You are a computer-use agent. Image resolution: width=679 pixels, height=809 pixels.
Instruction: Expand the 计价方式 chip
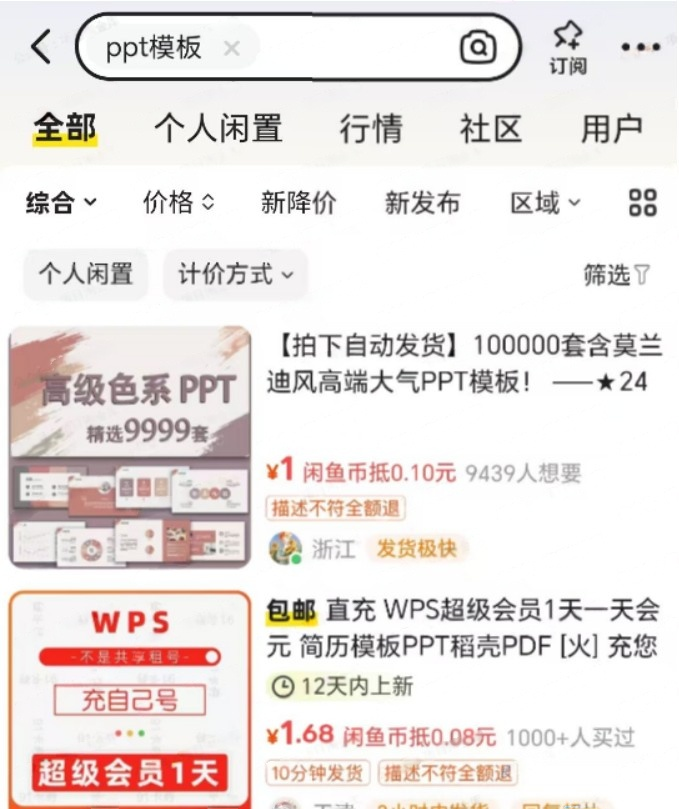235,274
